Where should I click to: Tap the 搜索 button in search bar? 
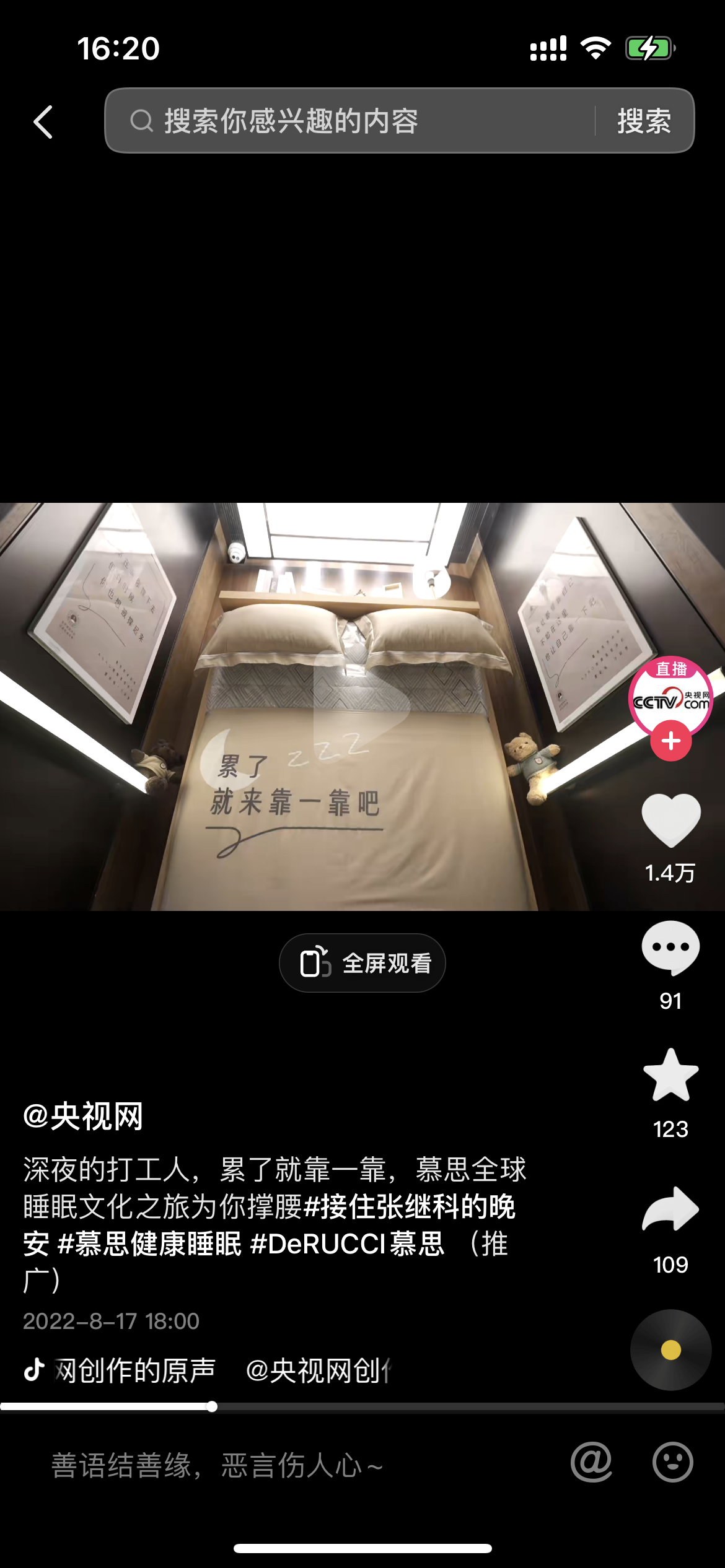[644, 121]
